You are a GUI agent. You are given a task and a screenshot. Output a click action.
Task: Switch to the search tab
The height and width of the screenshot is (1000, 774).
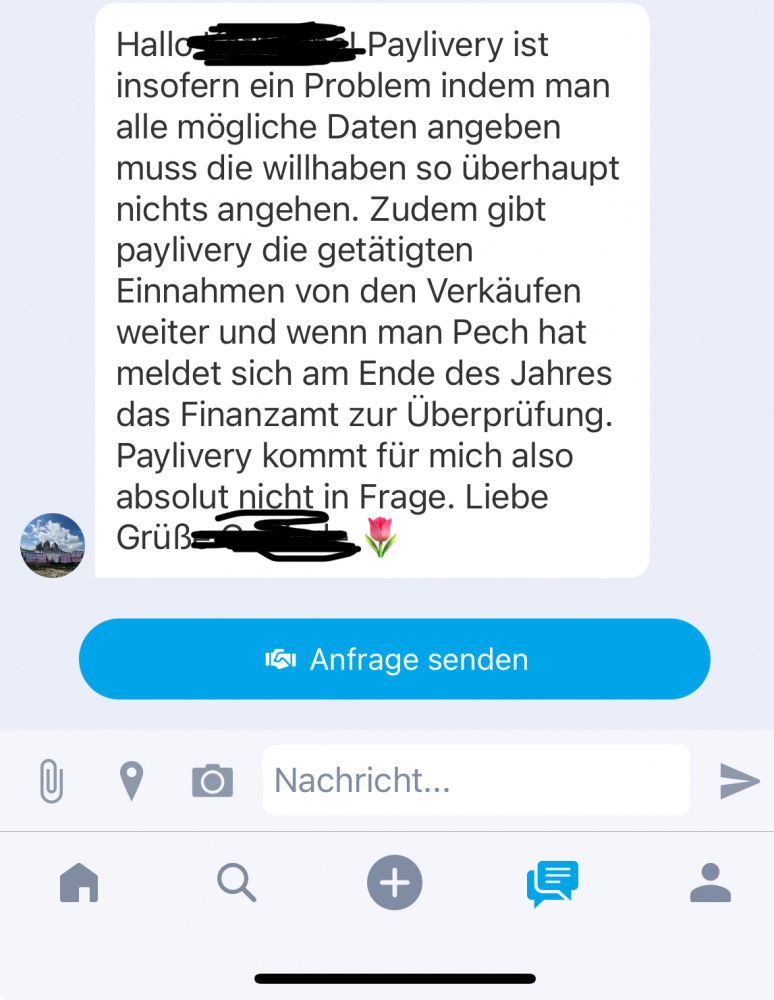(x=237, y=883)
